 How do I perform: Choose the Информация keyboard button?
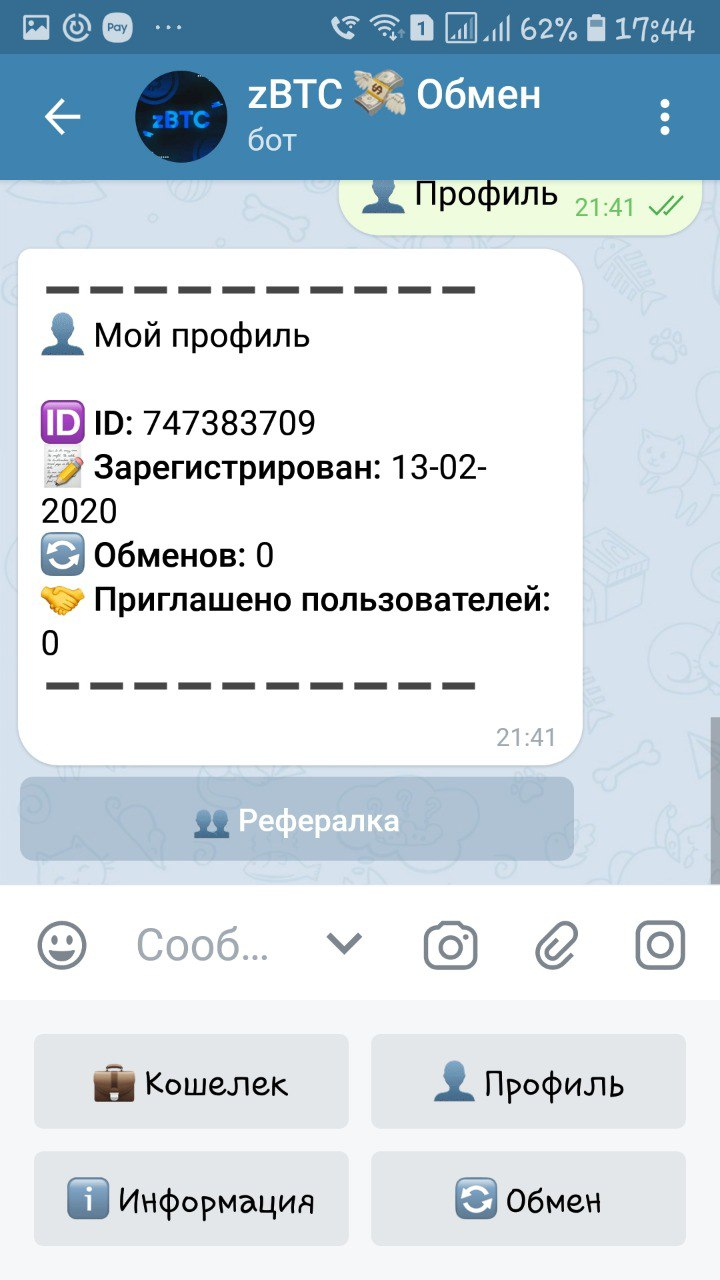pos(191,1199)
